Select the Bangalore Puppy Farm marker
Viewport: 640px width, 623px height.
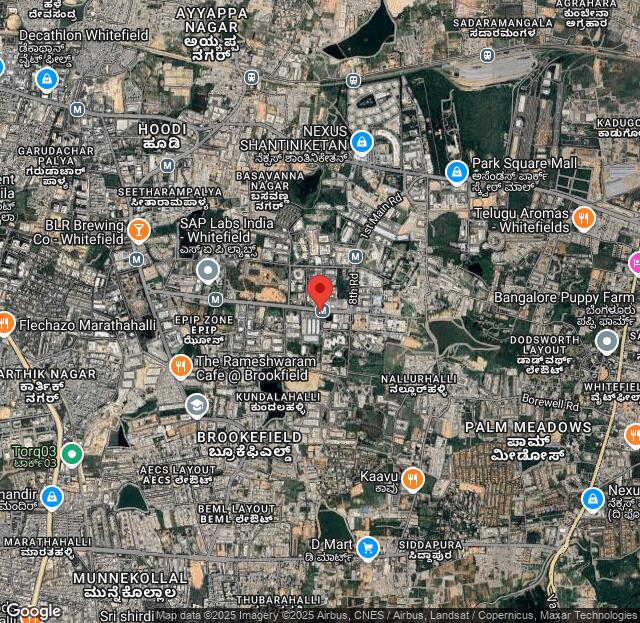tap(606, 342)
